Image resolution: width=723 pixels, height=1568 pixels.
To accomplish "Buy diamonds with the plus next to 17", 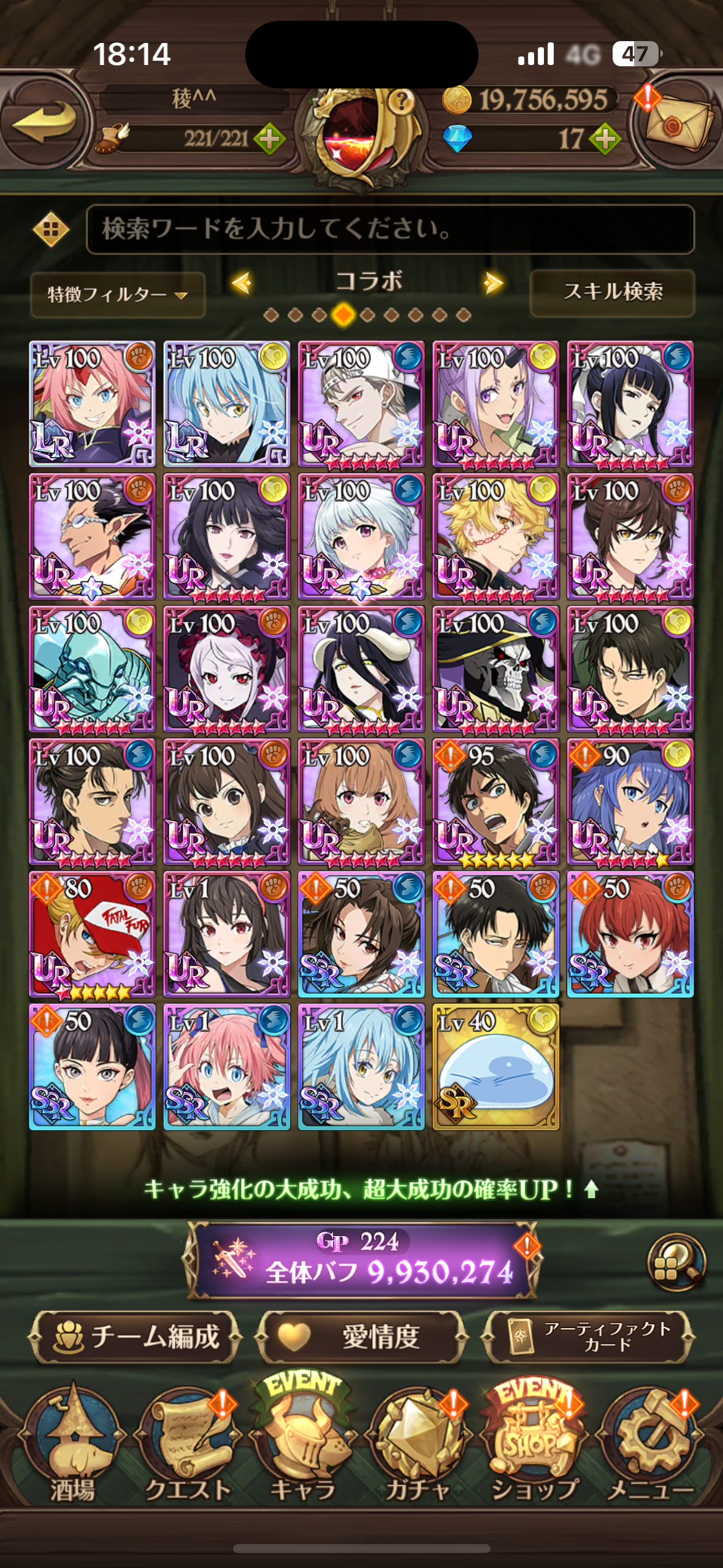I will (605, 139).
